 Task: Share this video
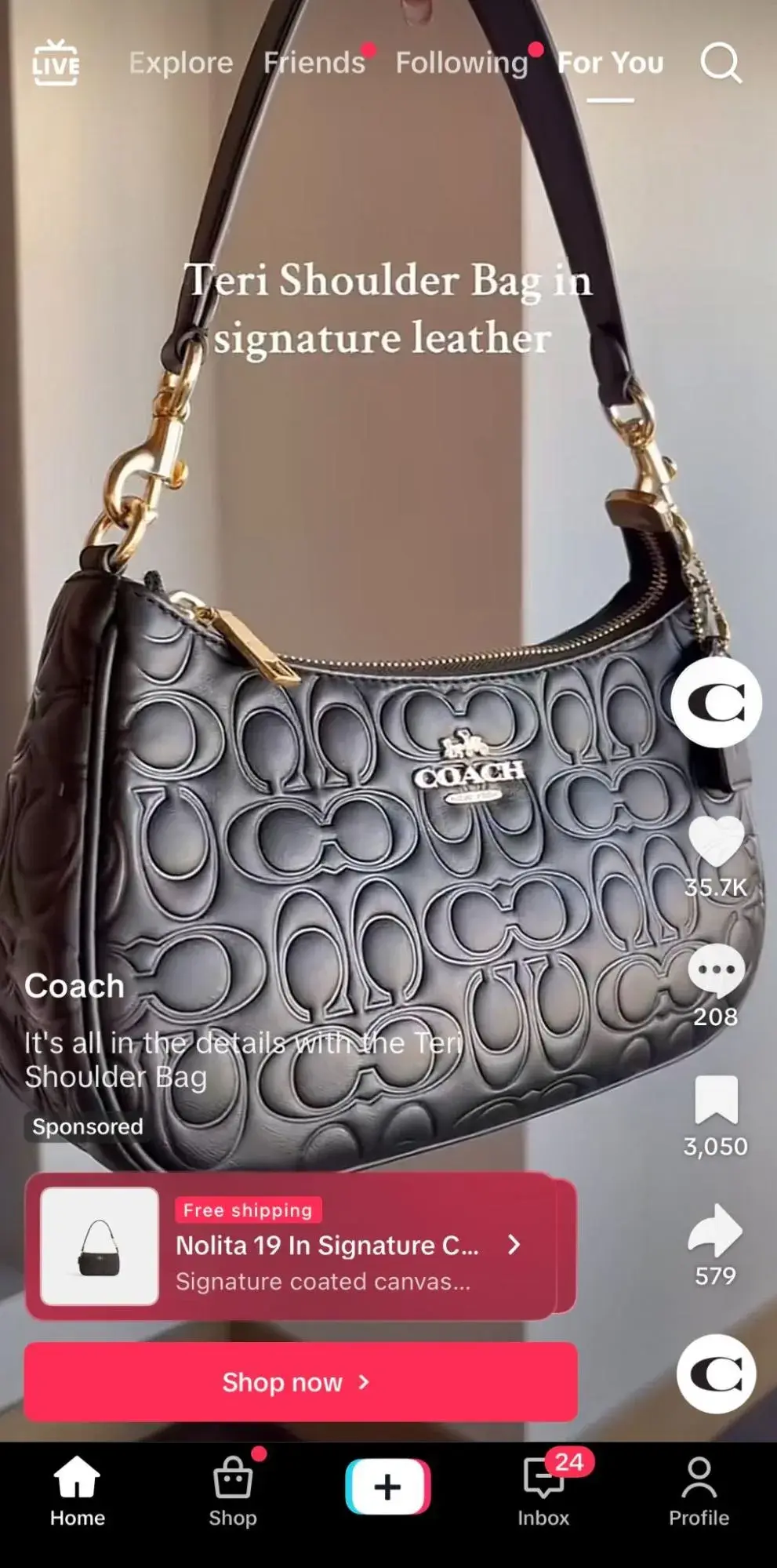(716, 1231)
